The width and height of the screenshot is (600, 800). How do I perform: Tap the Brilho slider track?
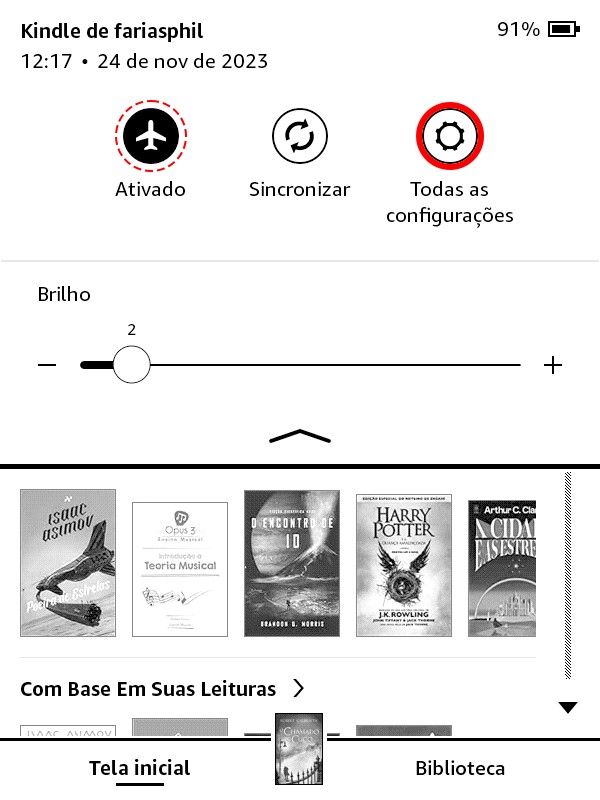click(330, 366)
